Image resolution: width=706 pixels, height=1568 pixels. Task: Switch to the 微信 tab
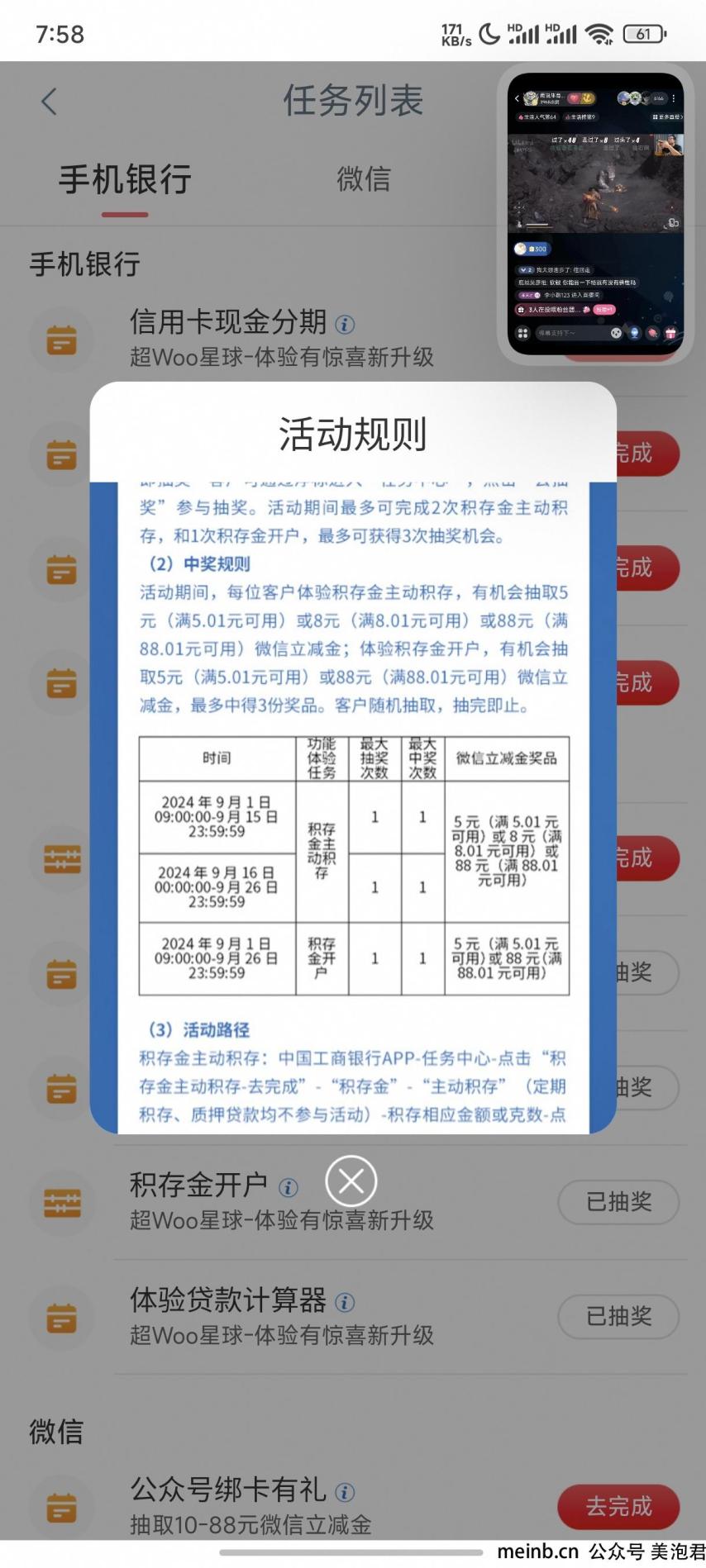[x=363, y=178]
